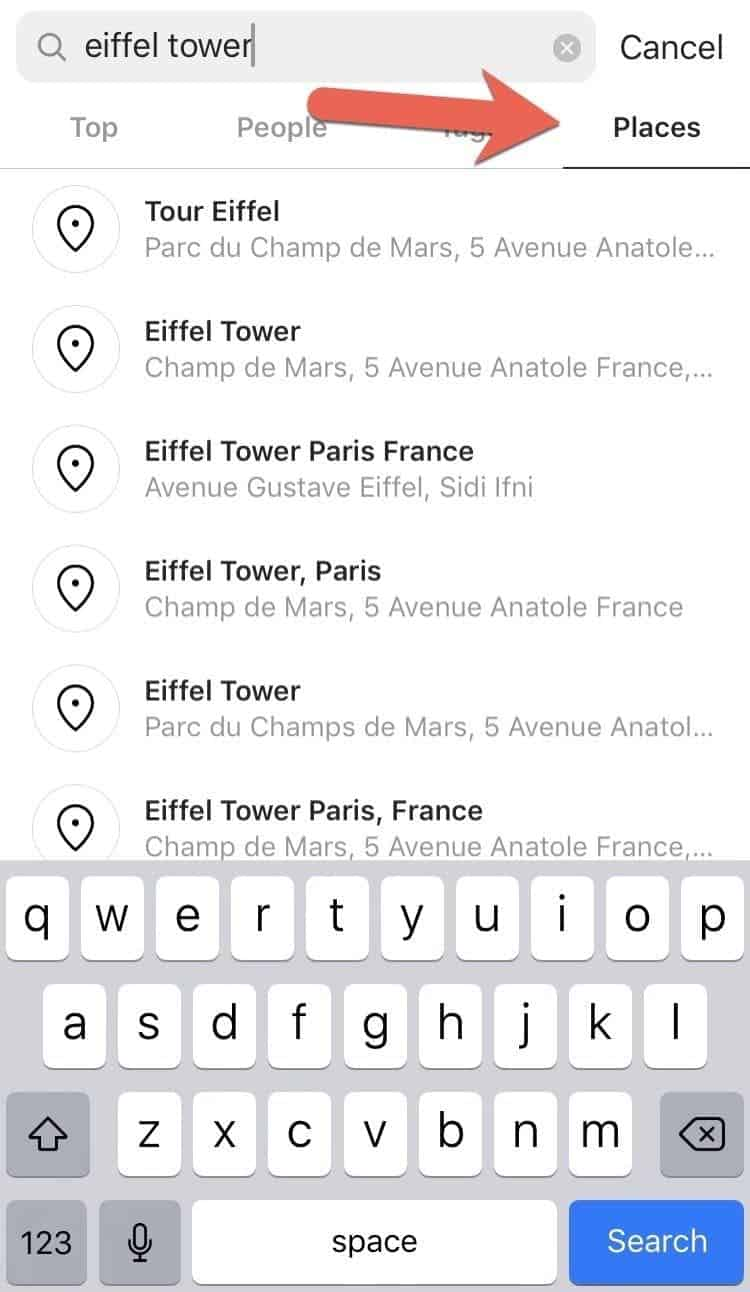Image resolution: width=750 pixels, height=1292 pixels.
Task: Cancel the search
Action: click(x=671, y=47)
